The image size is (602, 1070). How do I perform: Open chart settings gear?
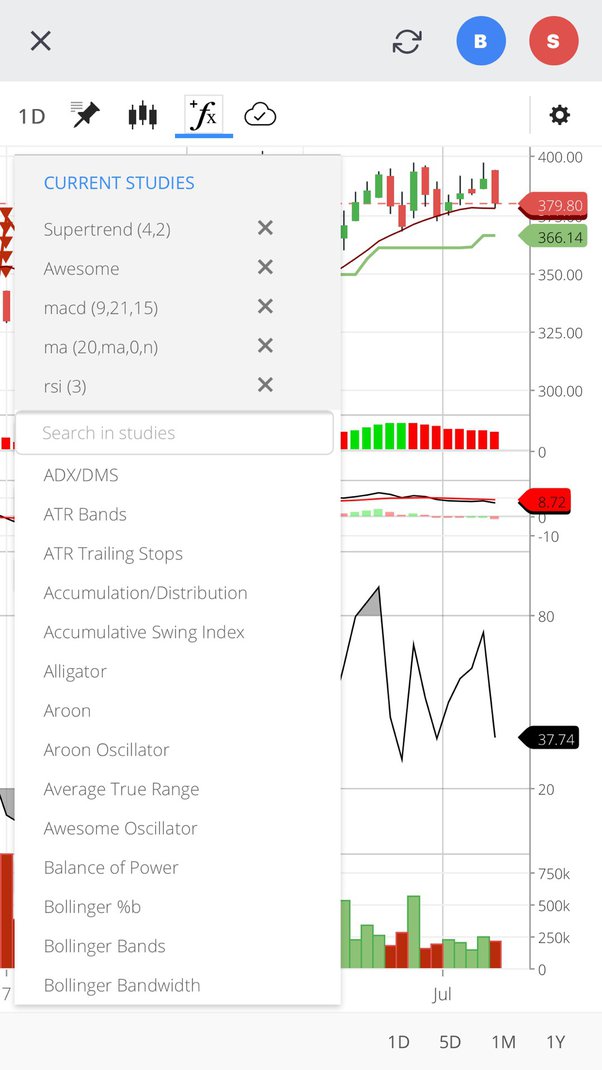[560, 115]
